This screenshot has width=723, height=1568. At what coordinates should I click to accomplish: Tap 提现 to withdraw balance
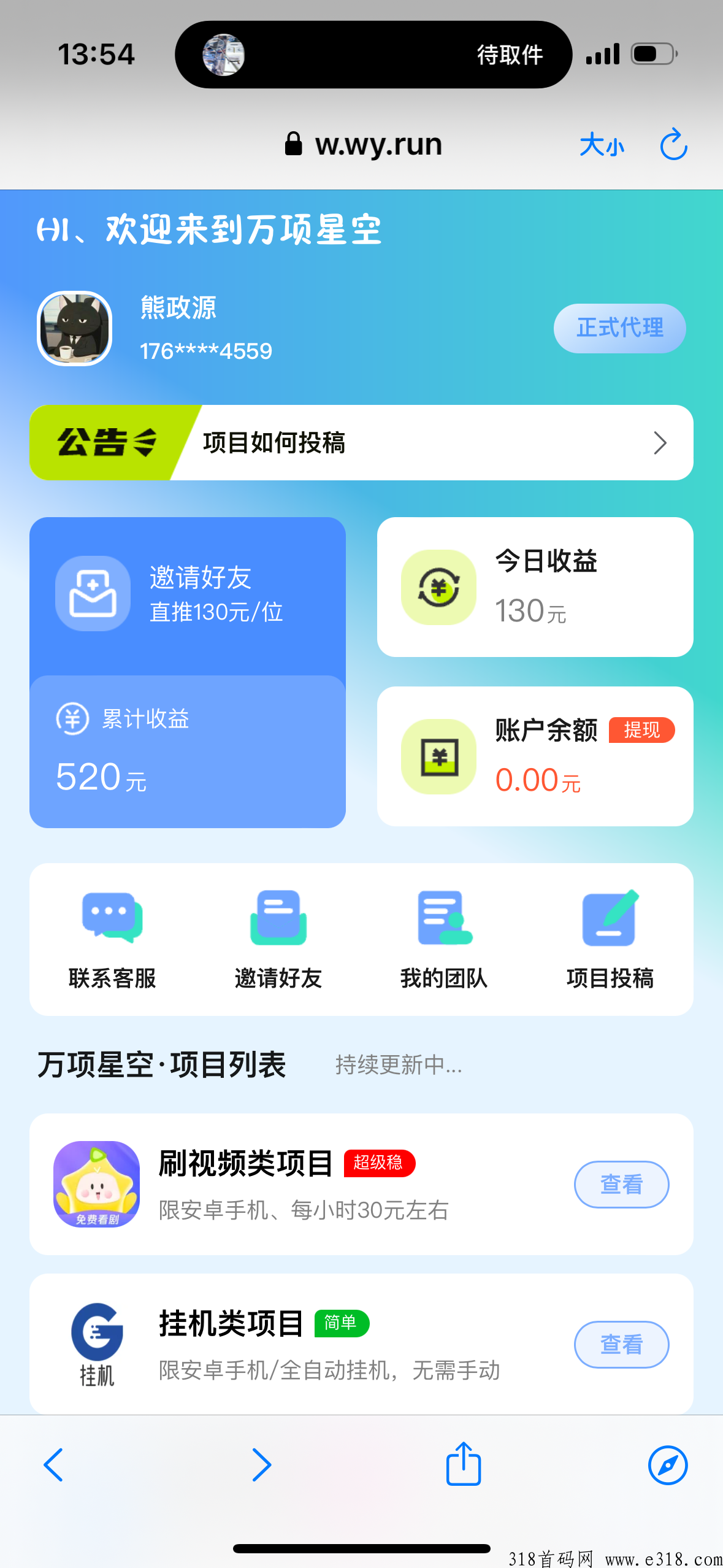pyautogui.click(x=641, y=730)
